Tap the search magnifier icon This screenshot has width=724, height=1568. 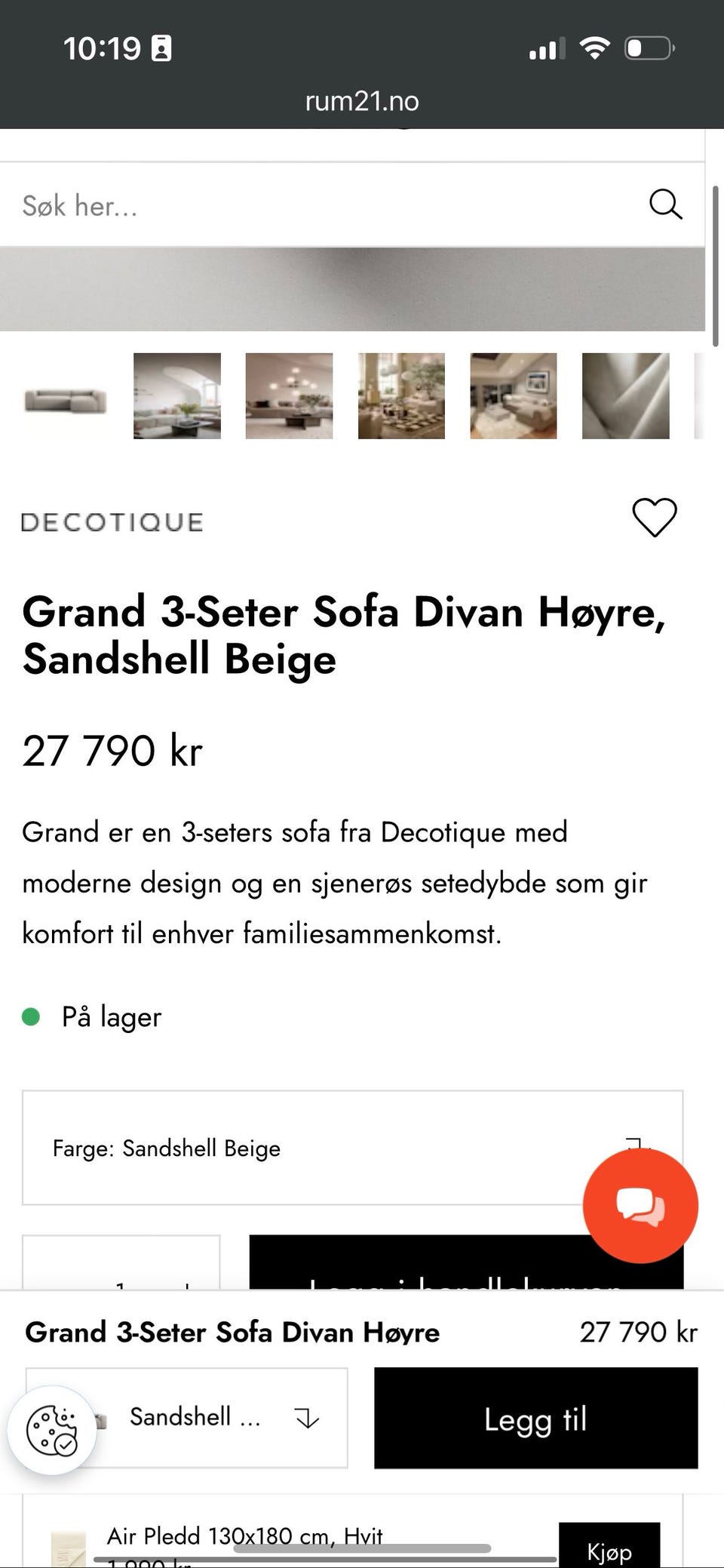pyautogui.click(x=666, y=204)
